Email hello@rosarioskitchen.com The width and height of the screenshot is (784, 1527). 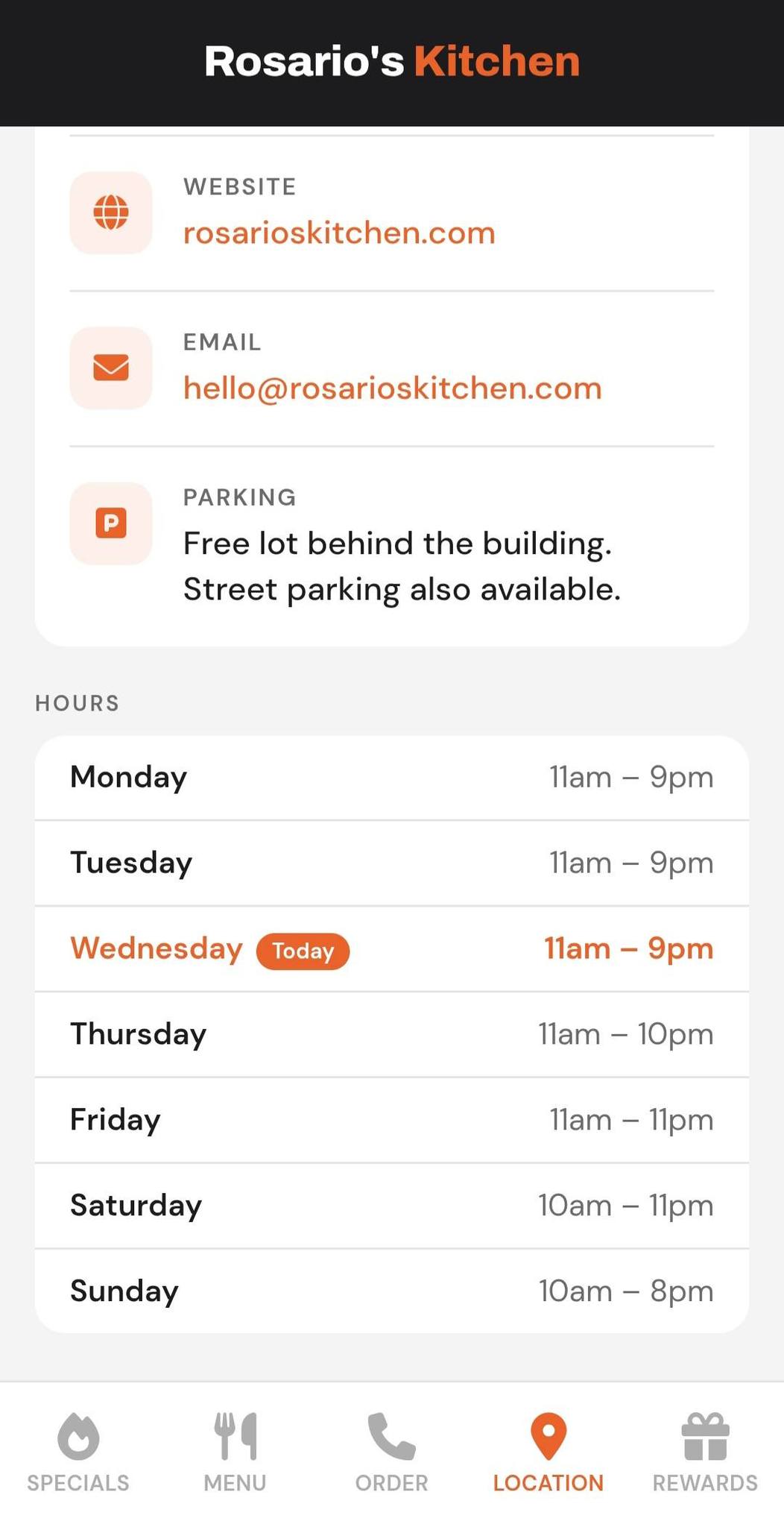tap(392, 388)
